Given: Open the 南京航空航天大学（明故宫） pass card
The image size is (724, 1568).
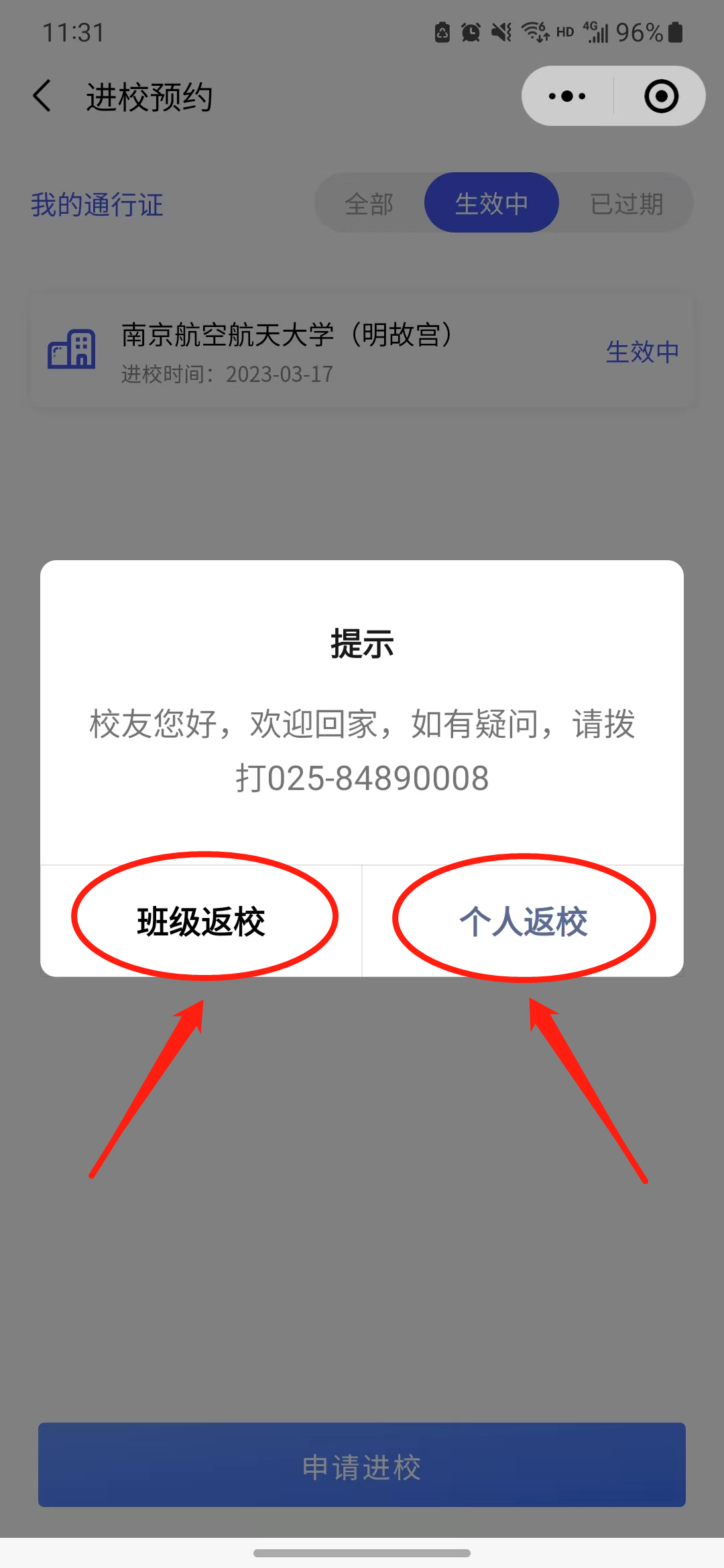Looking at the screenshot, I should pyautogui.click(x=362, y=350).
